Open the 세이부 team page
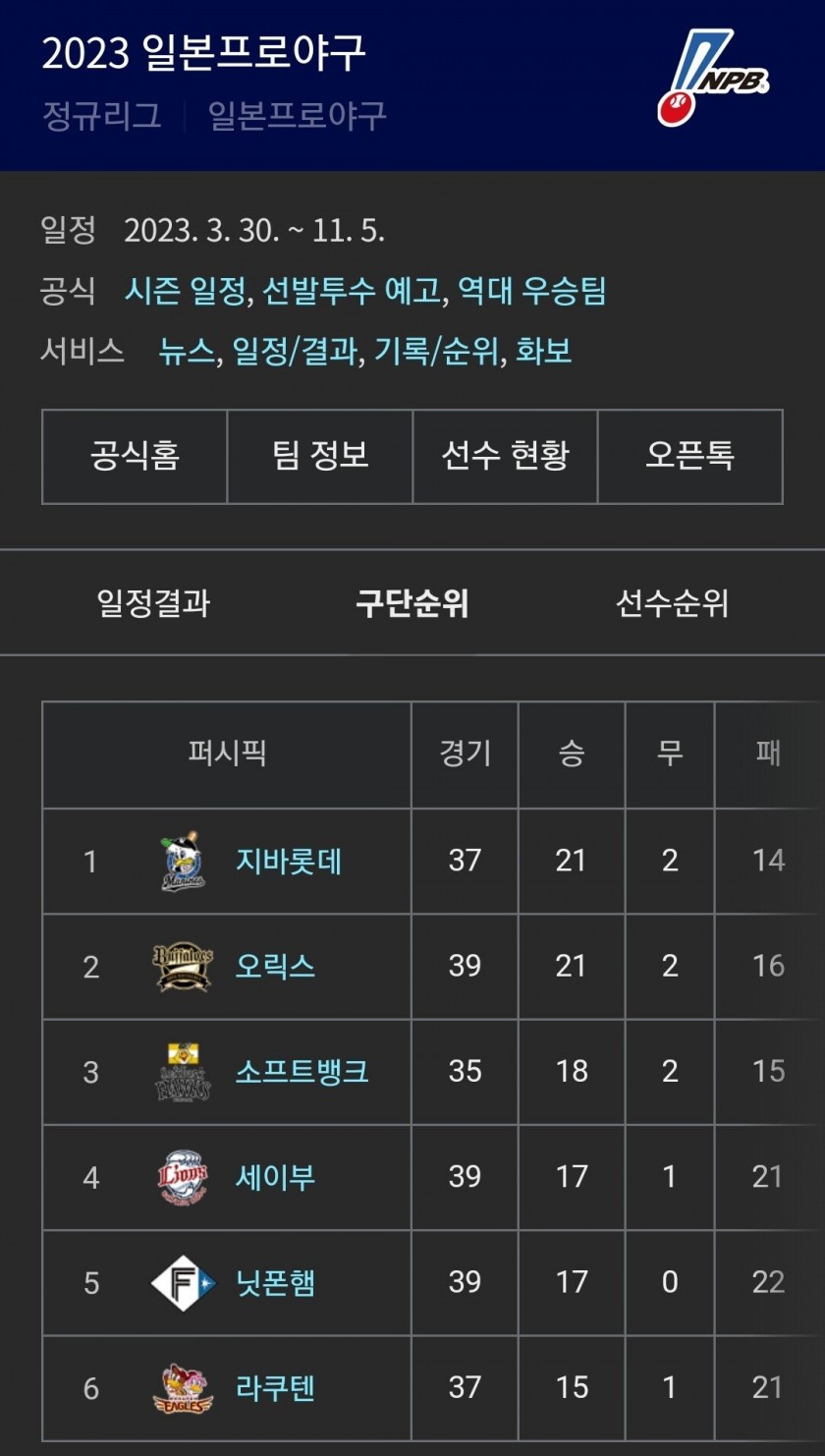 275,1176
